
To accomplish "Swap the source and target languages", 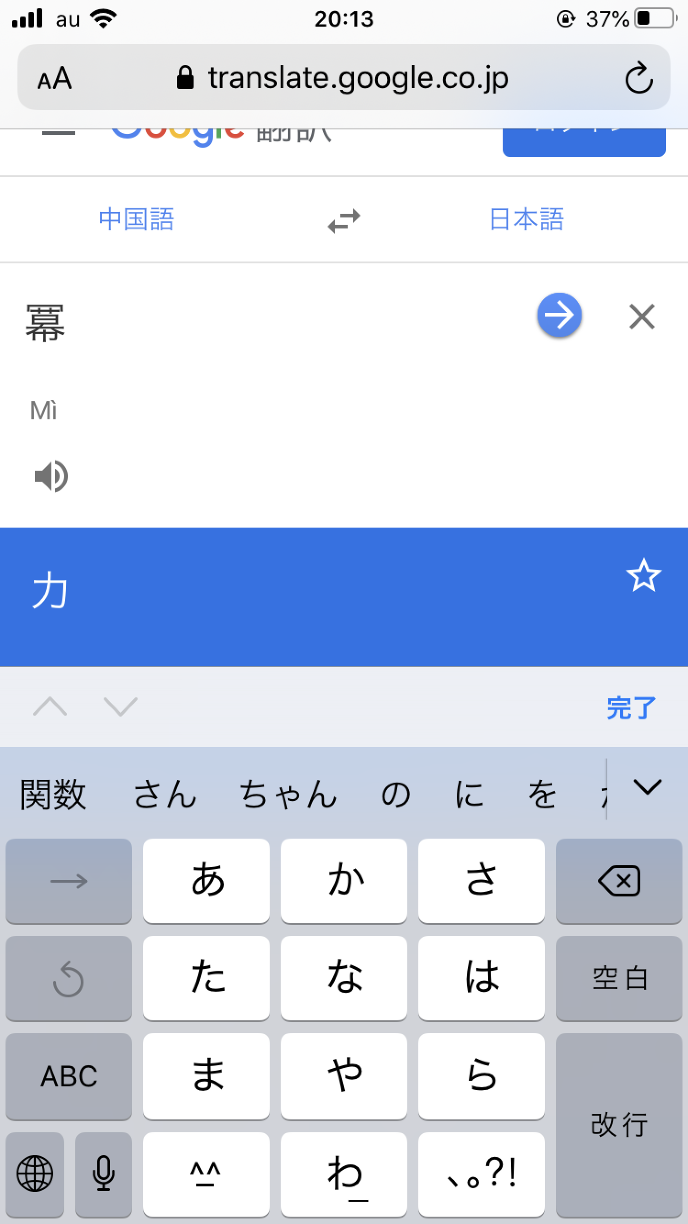I will point(343,221).
